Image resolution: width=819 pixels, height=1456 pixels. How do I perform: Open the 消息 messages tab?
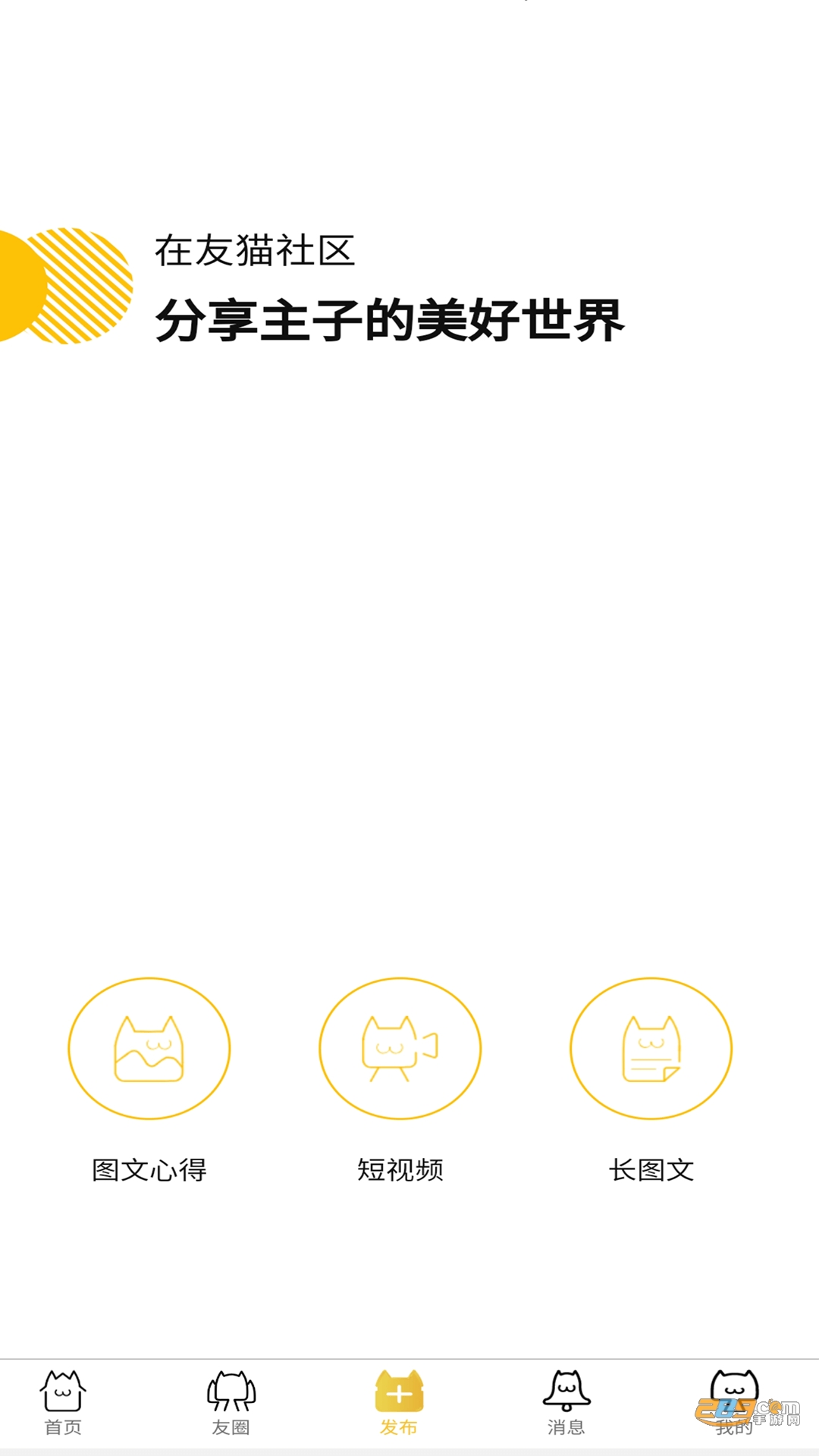(566, 1403)
